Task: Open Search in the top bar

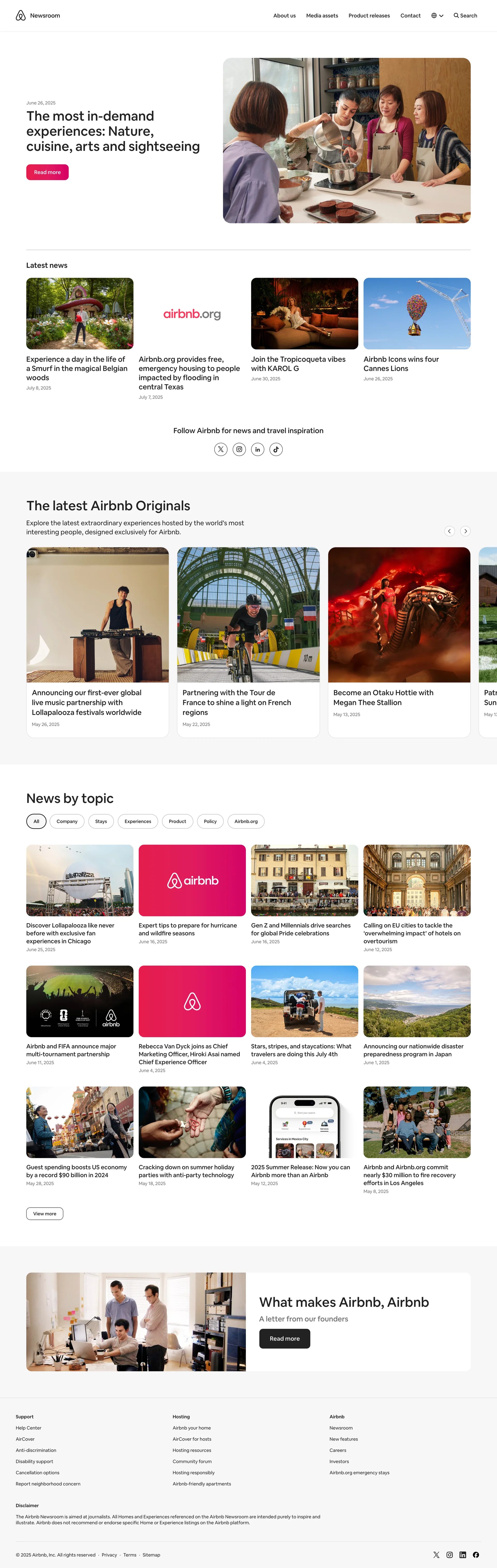Action: tap(465, 16)
